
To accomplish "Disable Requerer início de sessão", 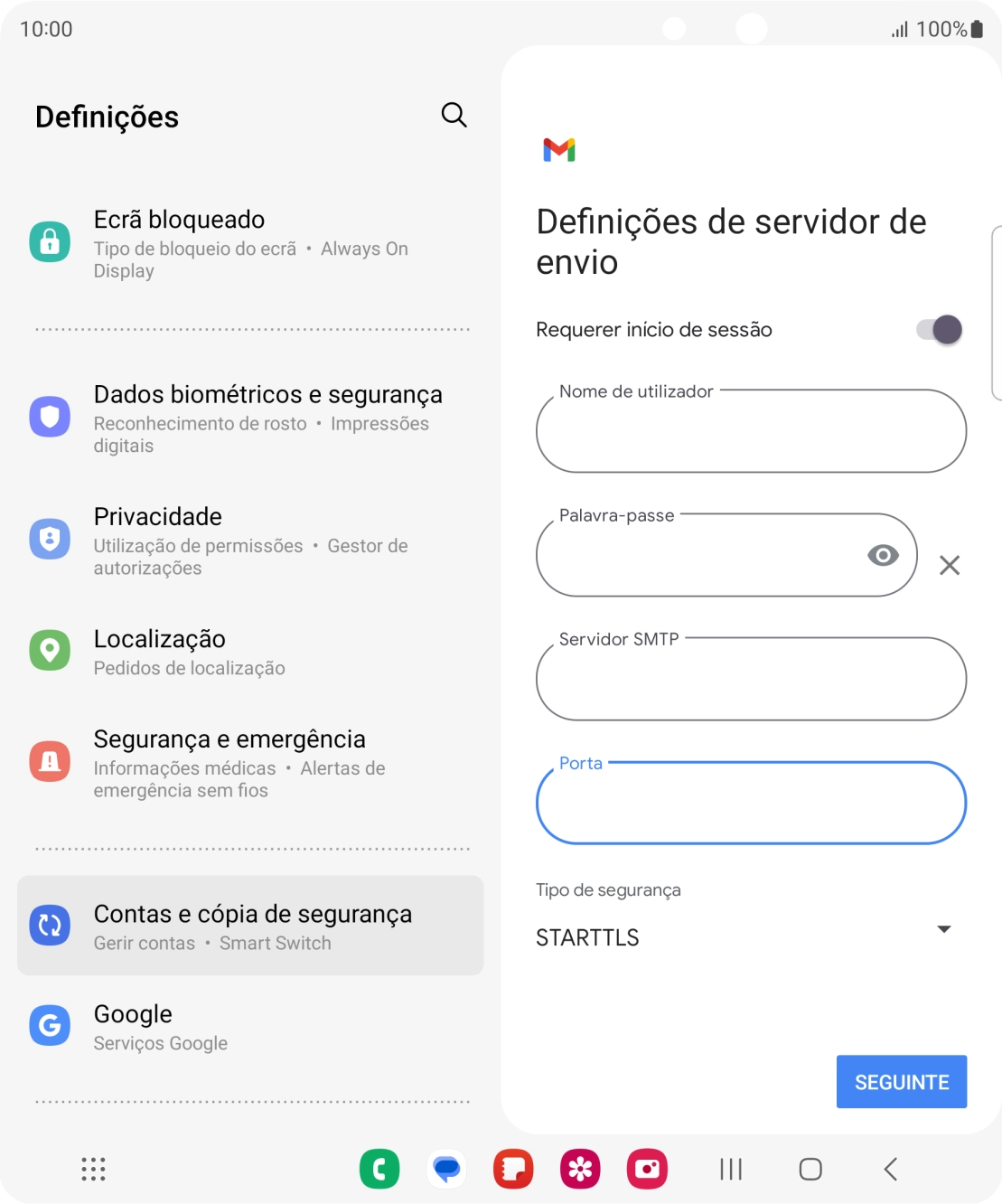I will [x=940, y=328].
